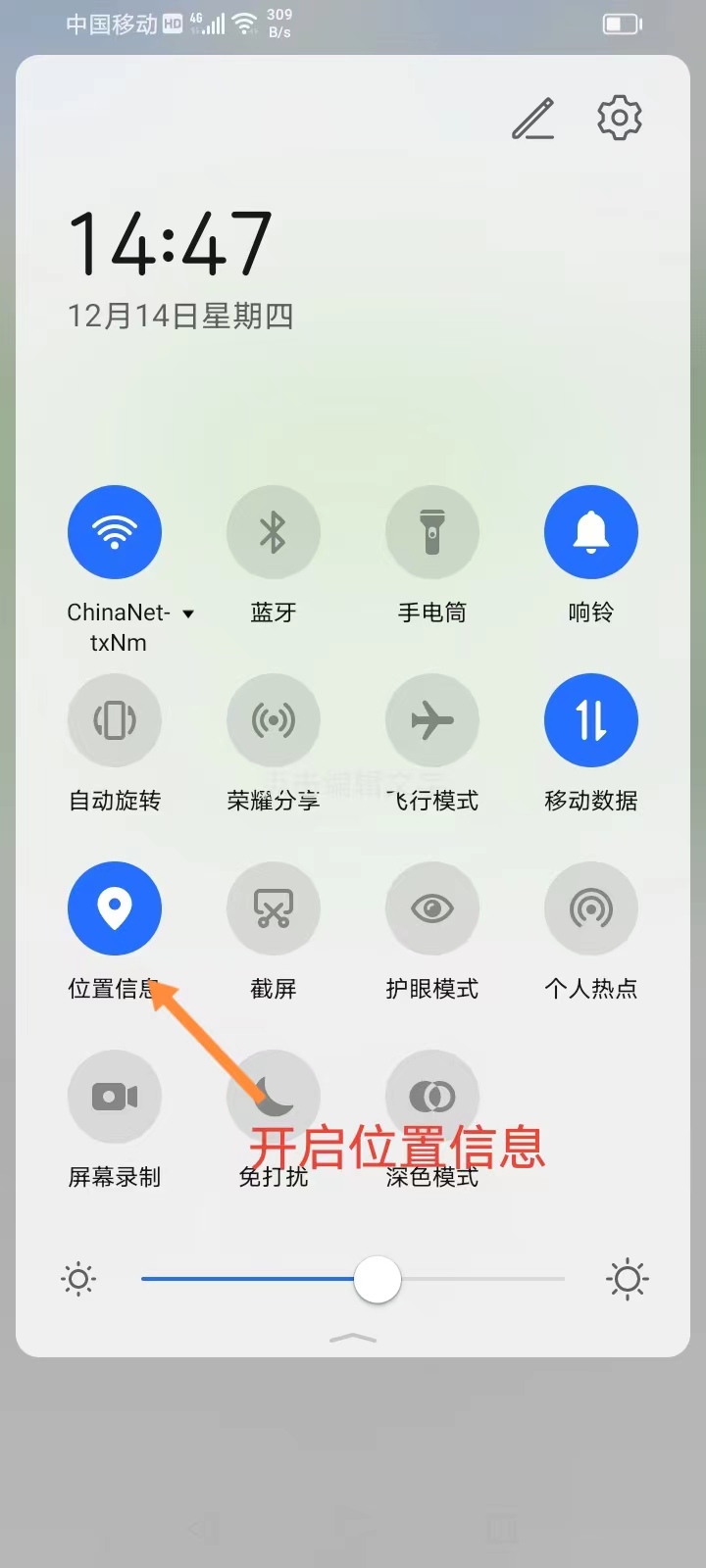706x1568 pixels.
Task: Start screen recording (屏幕录制)
Action: coord(115,1097)
